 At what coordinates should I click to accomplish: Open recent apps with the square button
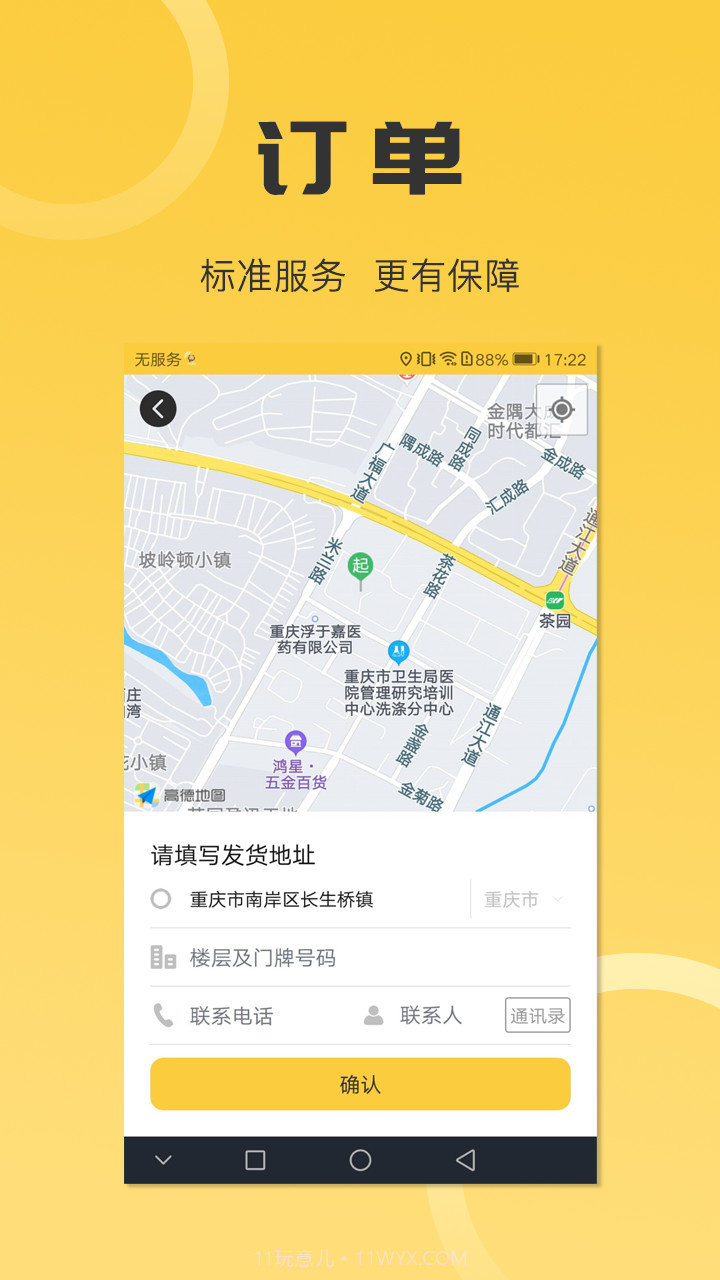coord(258,1161)
